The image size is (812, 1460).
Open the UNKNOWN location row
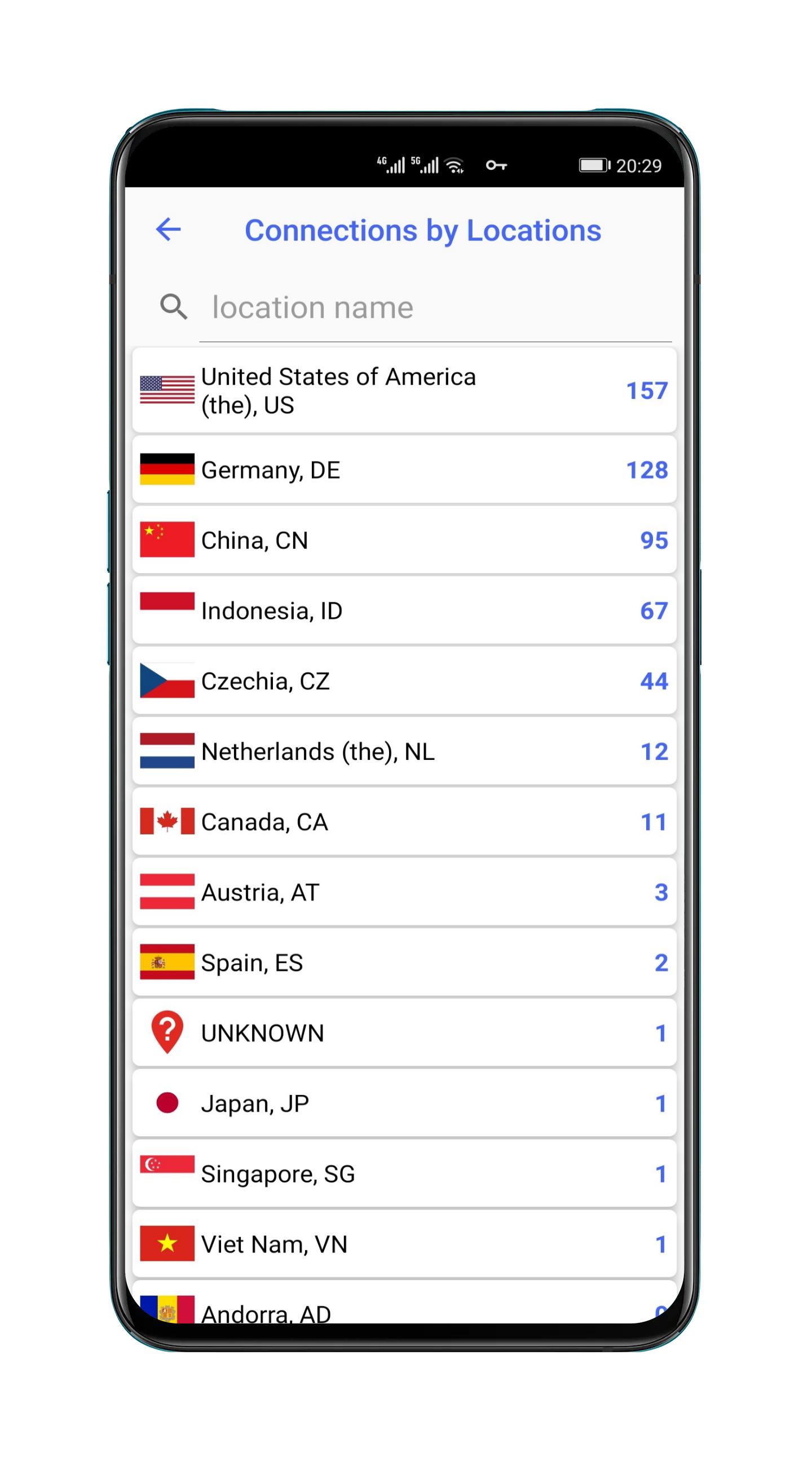pos(404,1032)
